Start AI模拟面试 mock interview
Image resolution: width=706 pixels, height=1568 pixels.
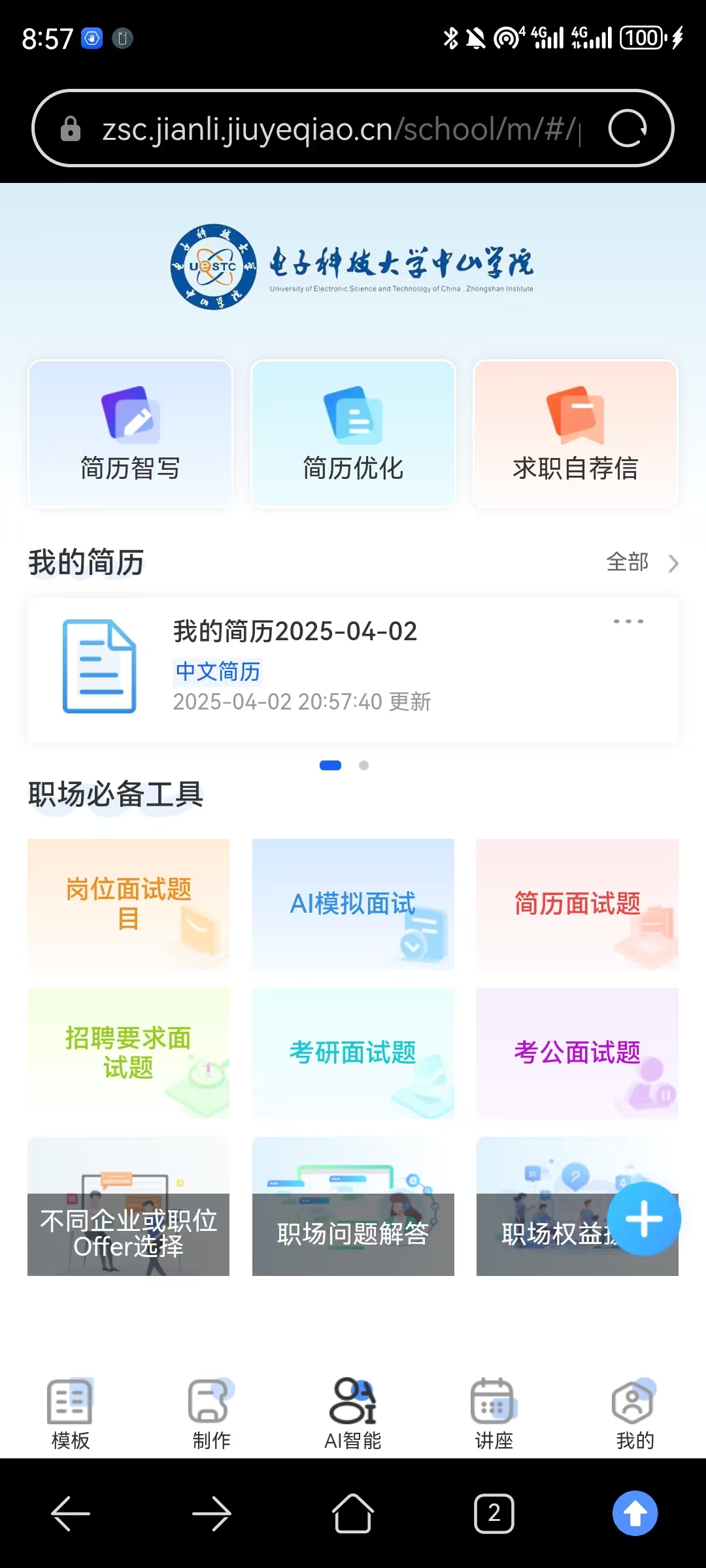click(353, 904)
